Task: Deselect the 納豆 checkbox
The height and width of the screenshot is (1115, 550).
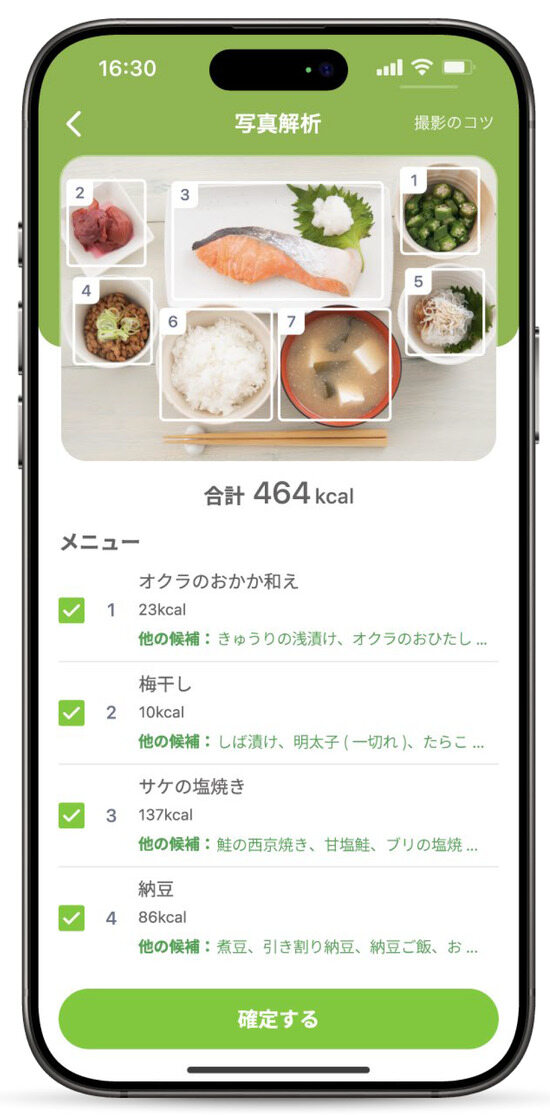Action: [71, 918]
